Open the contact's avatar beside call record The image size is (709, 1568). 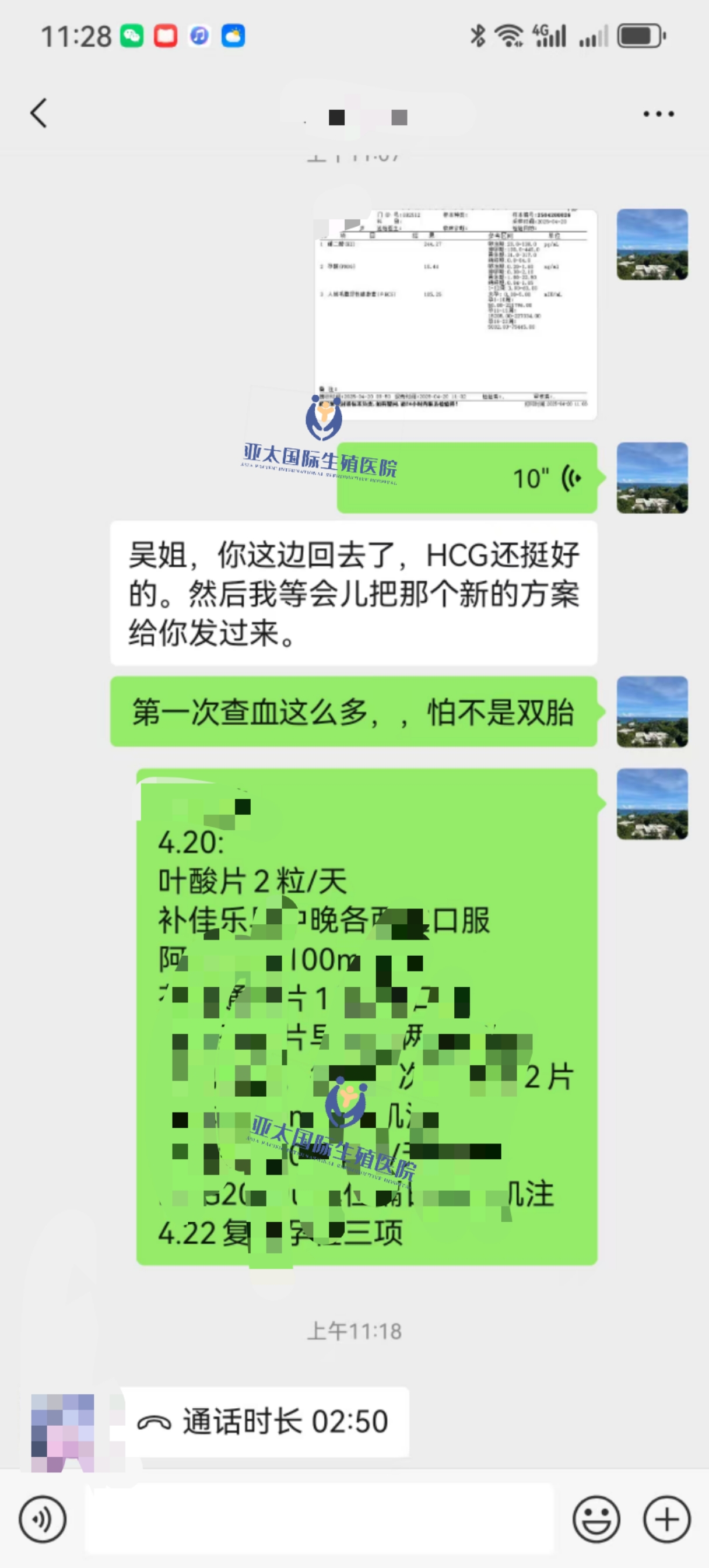tap(63, 1425)
